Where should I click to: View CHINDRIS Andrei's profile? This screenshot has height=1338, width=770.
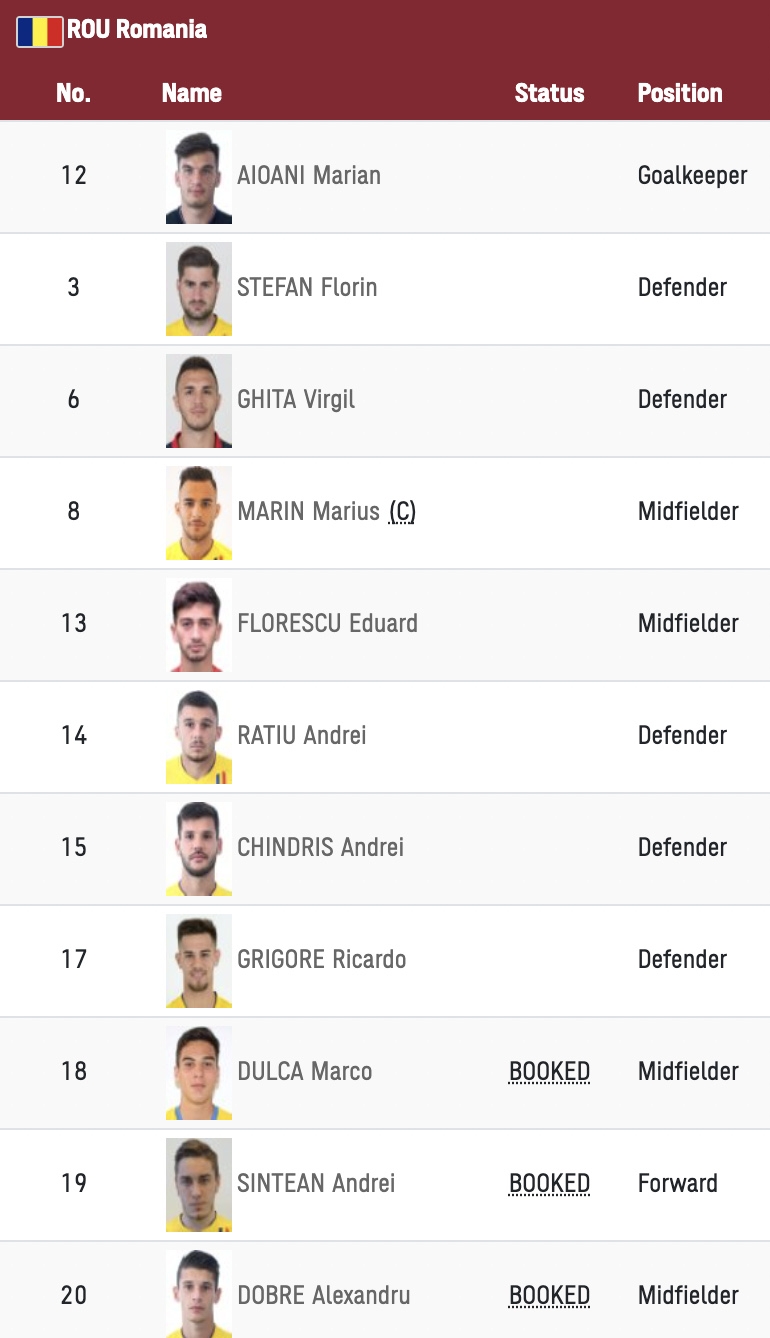320,848
